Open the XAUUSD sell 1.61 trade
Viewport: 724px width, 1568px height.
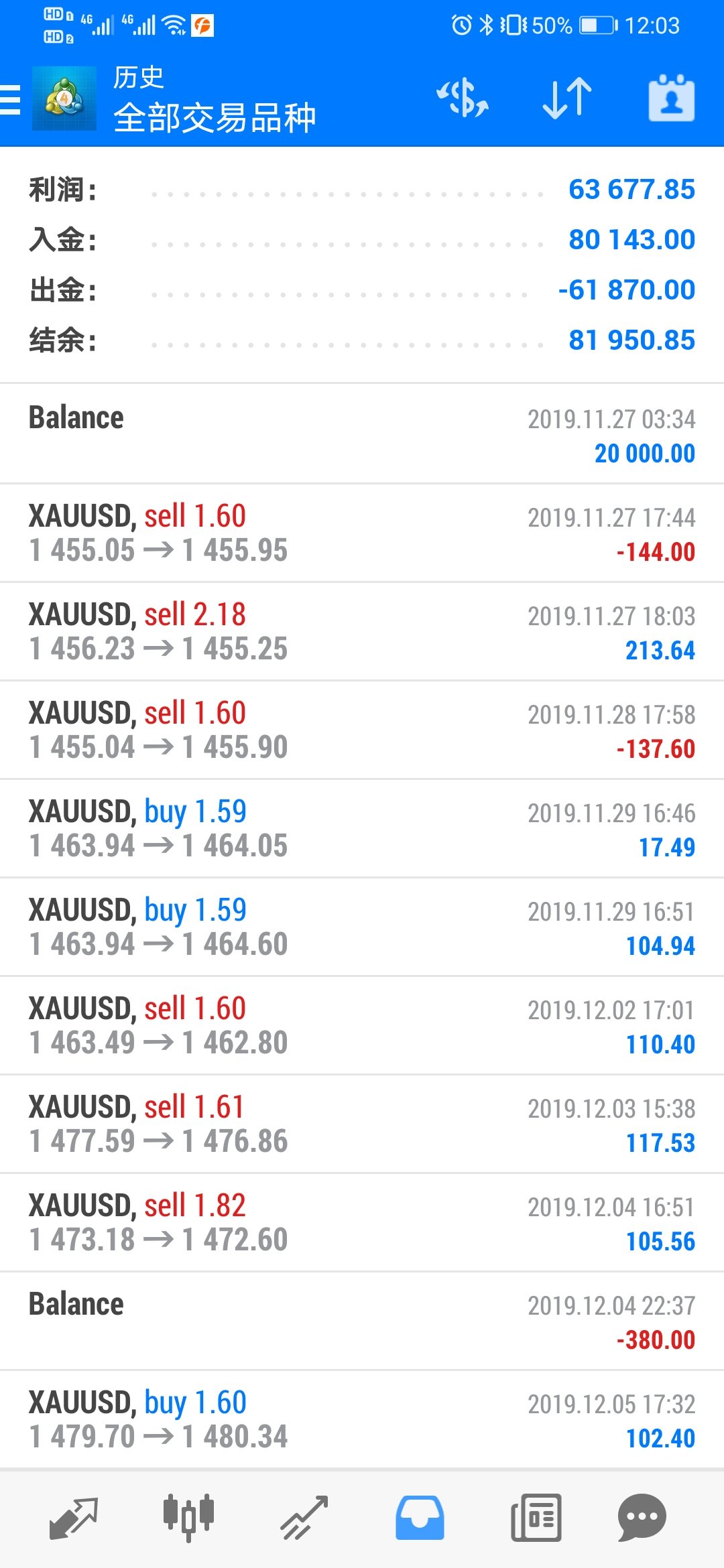click(362, 1124)
